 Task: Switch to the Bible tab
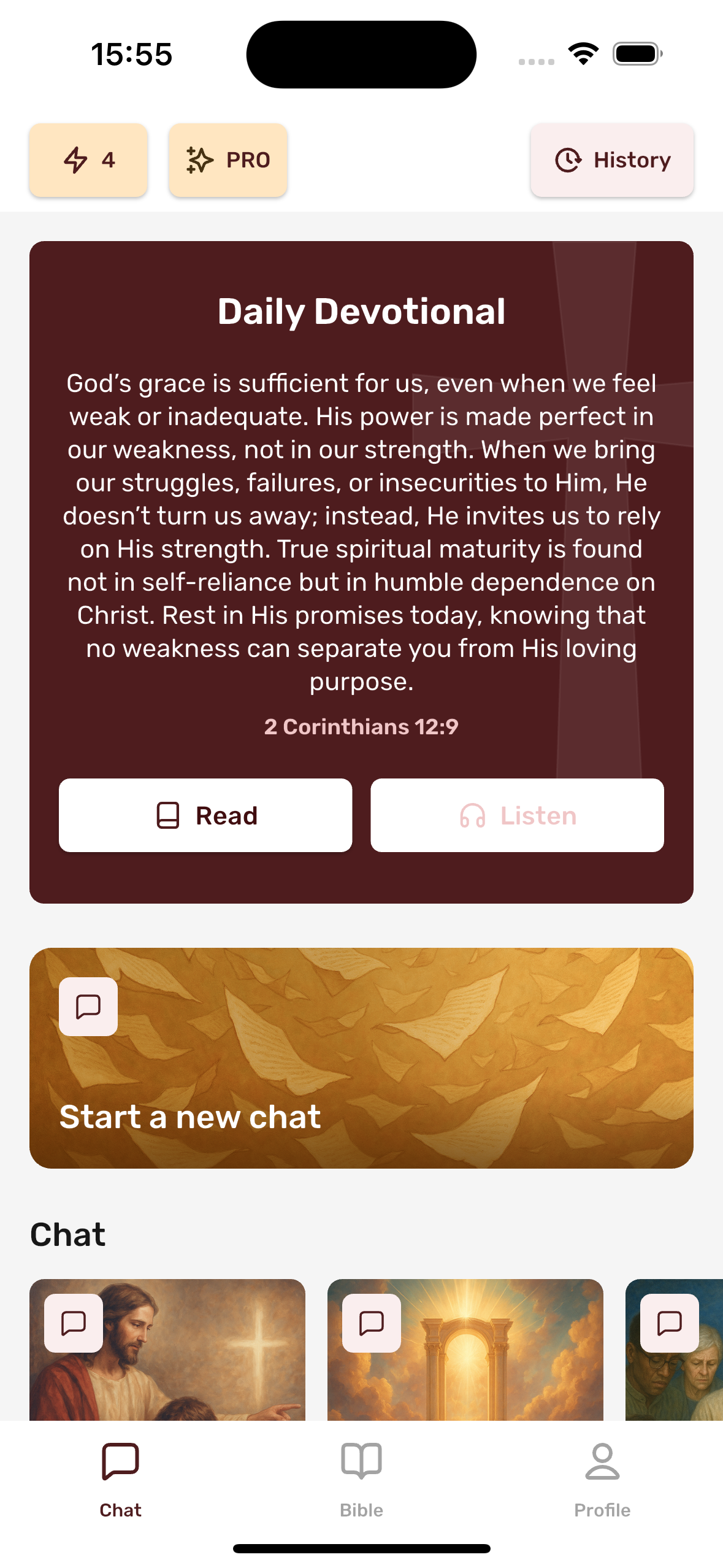pos(361,1478)
